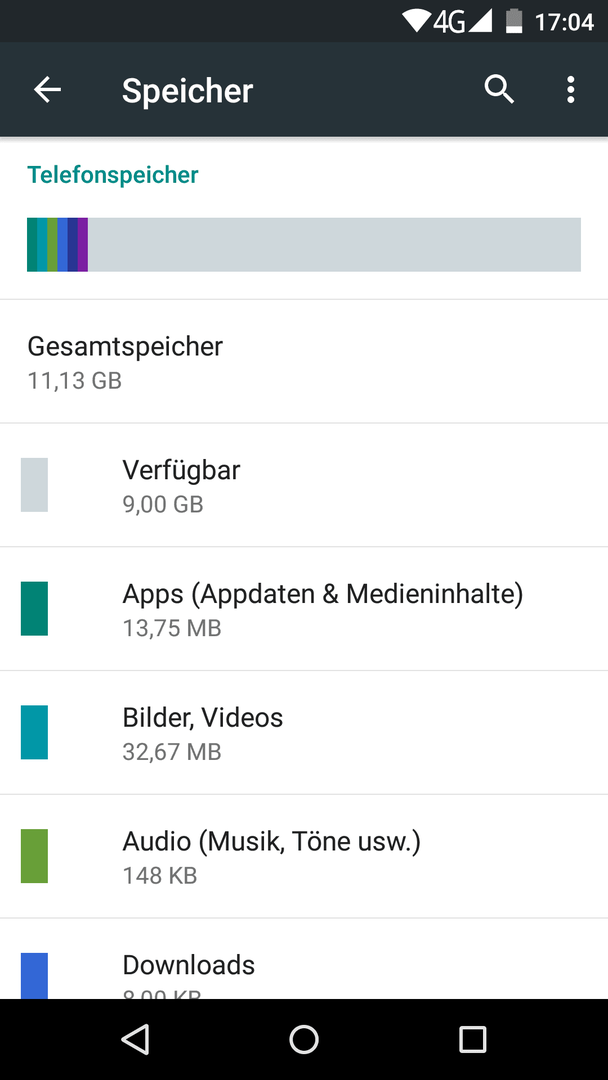This screenshot has width=608, height=1080.
Task: Open Verfügbar storage details
Action: coord(304,485)
